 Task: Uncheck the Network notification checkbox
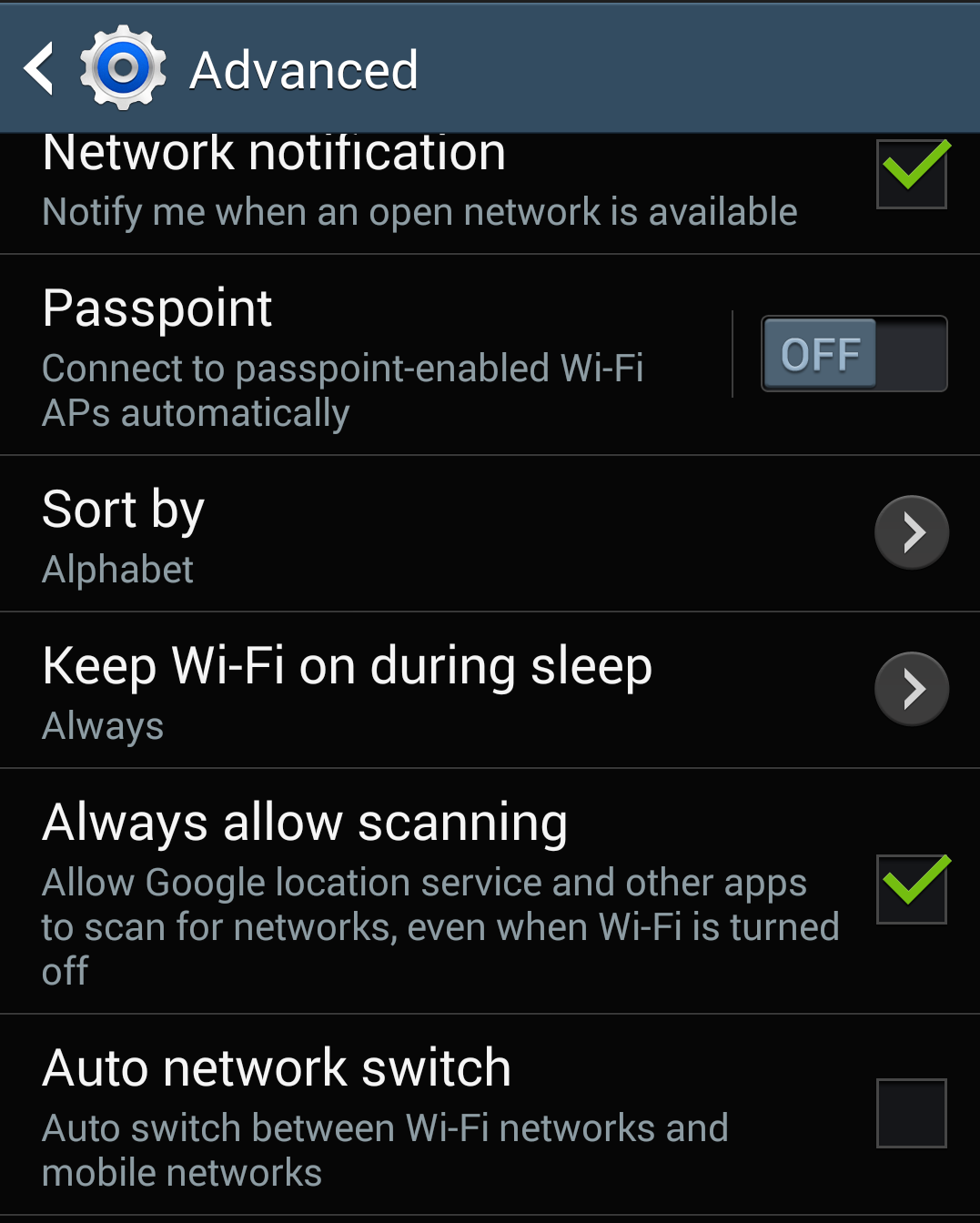click(911, 174)
